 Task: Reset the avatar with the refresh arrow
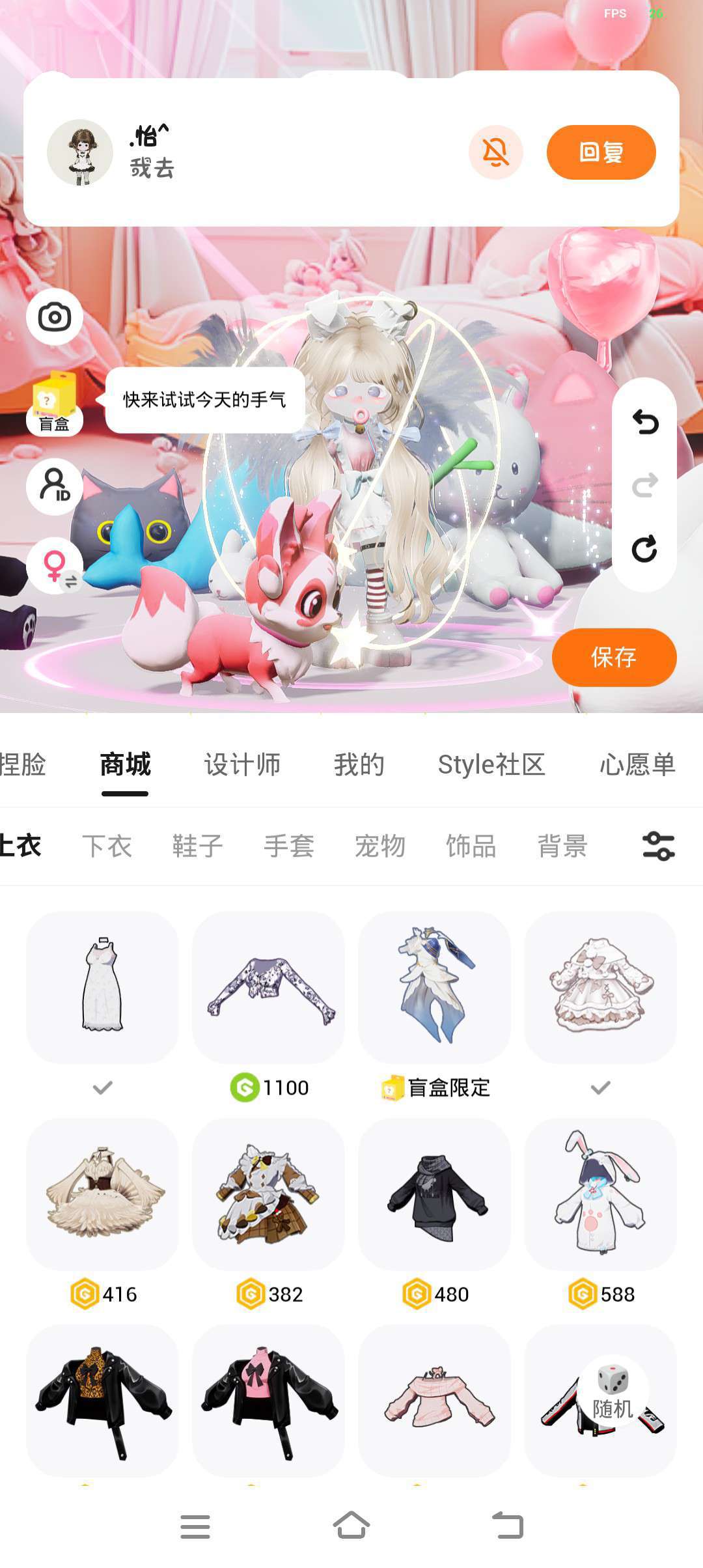click(644, 549)
